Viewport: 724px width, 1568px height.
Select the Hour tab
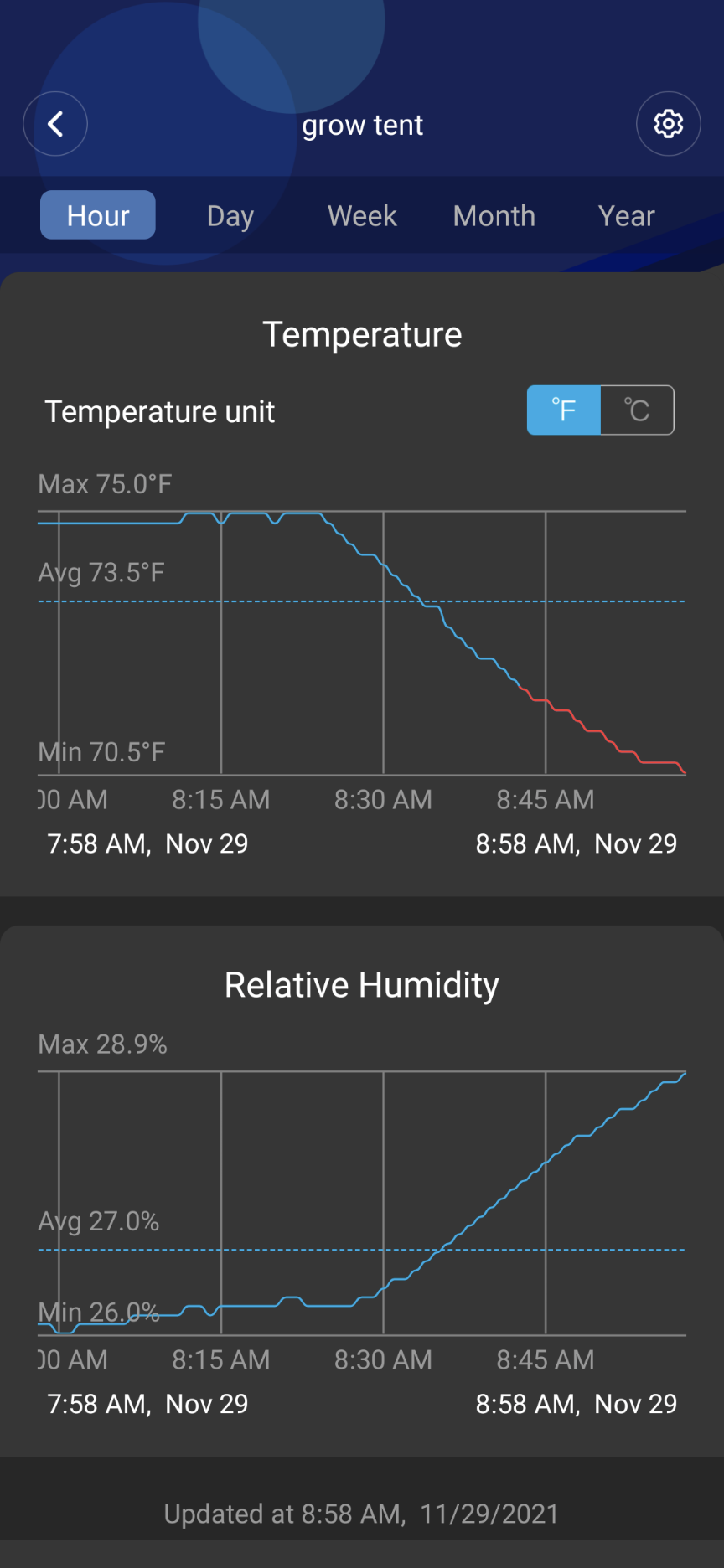(98, 215)
